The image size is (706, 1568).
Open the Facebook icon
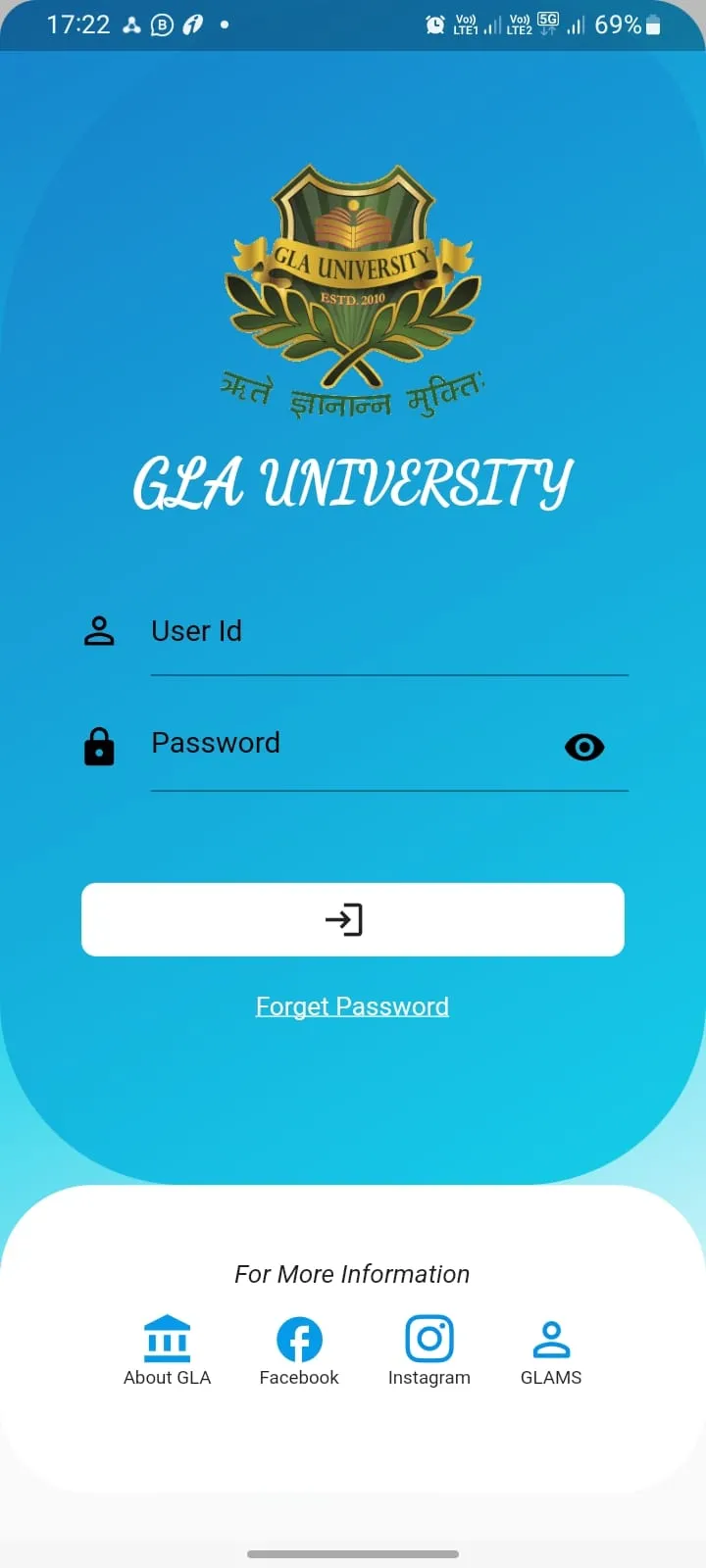(x=299, y=1338)
